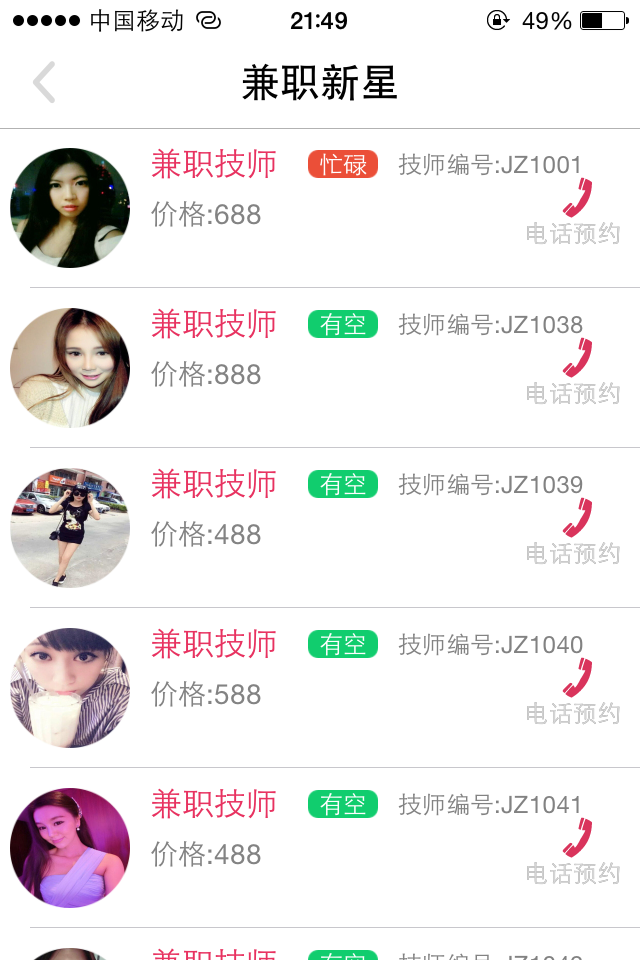640x960 pixels.
Task: Call to book technician JZ1039
Action: pyautogui.click(x=575, y=533)
